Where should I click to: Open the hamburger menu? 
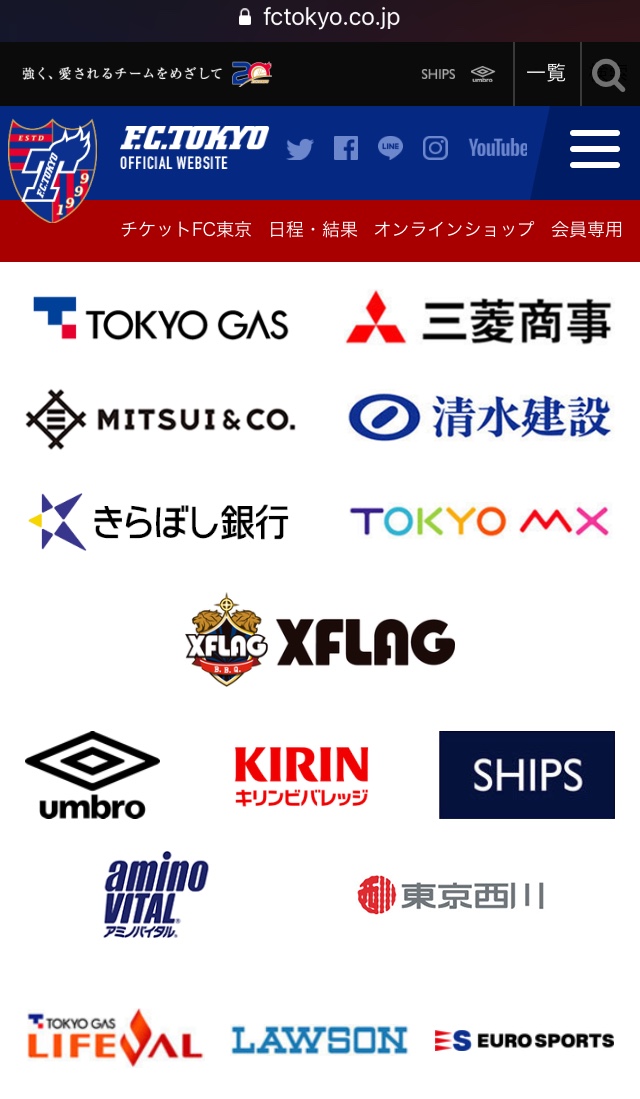[594, 149]
